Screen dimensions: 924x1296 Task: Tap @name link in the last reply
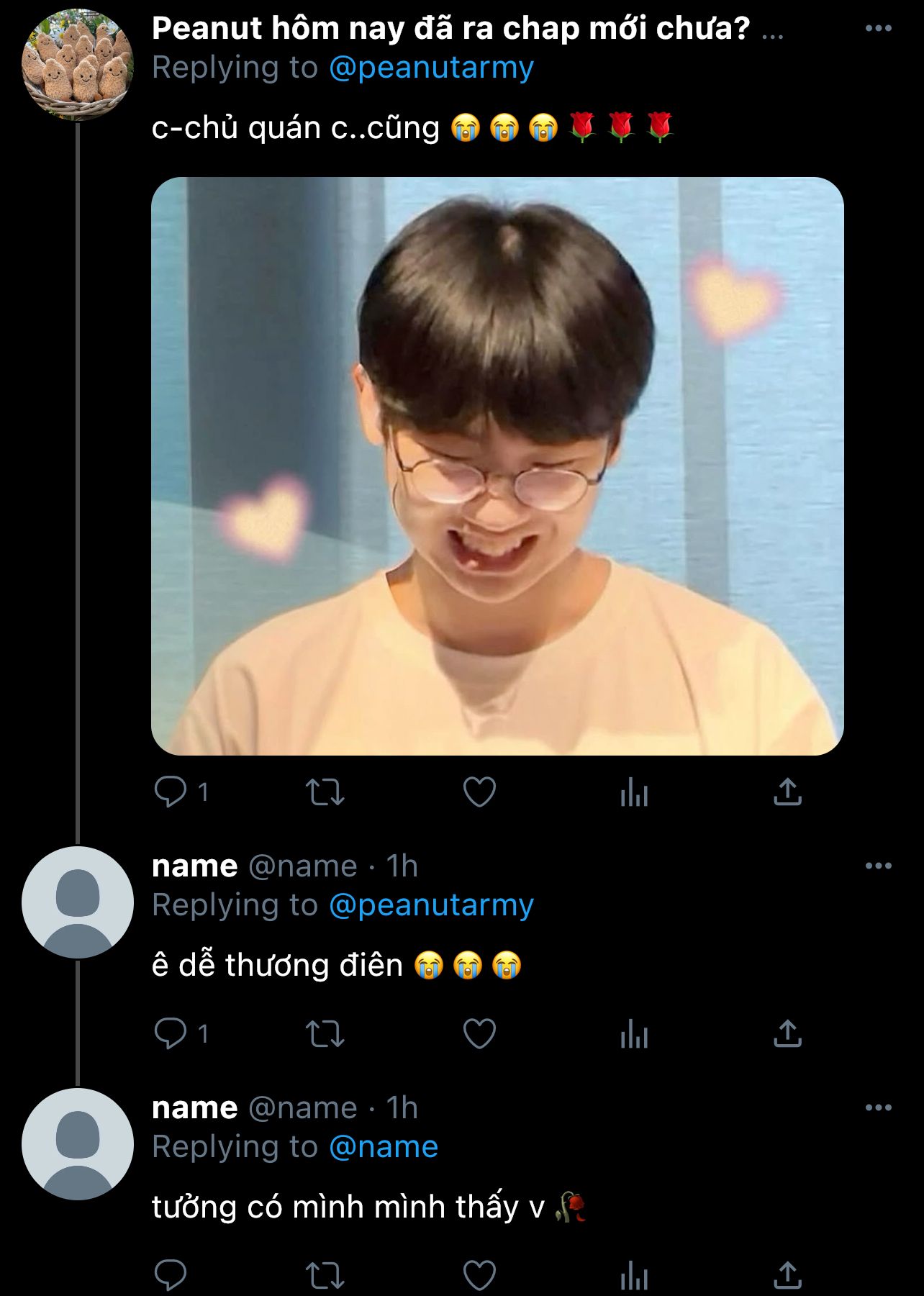pos(383,1147)
